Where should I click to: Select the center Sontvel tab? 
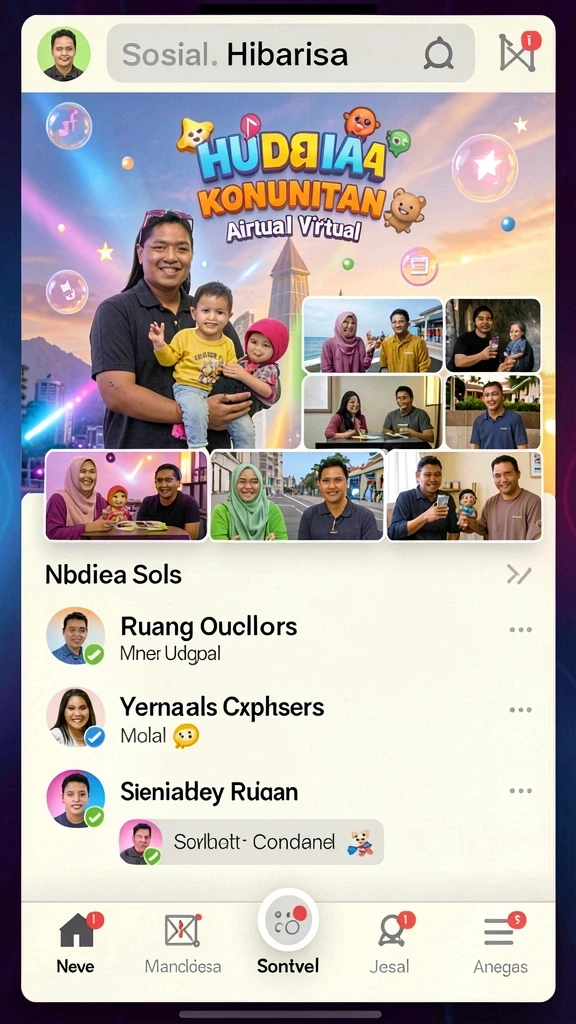tap(288, 934)
